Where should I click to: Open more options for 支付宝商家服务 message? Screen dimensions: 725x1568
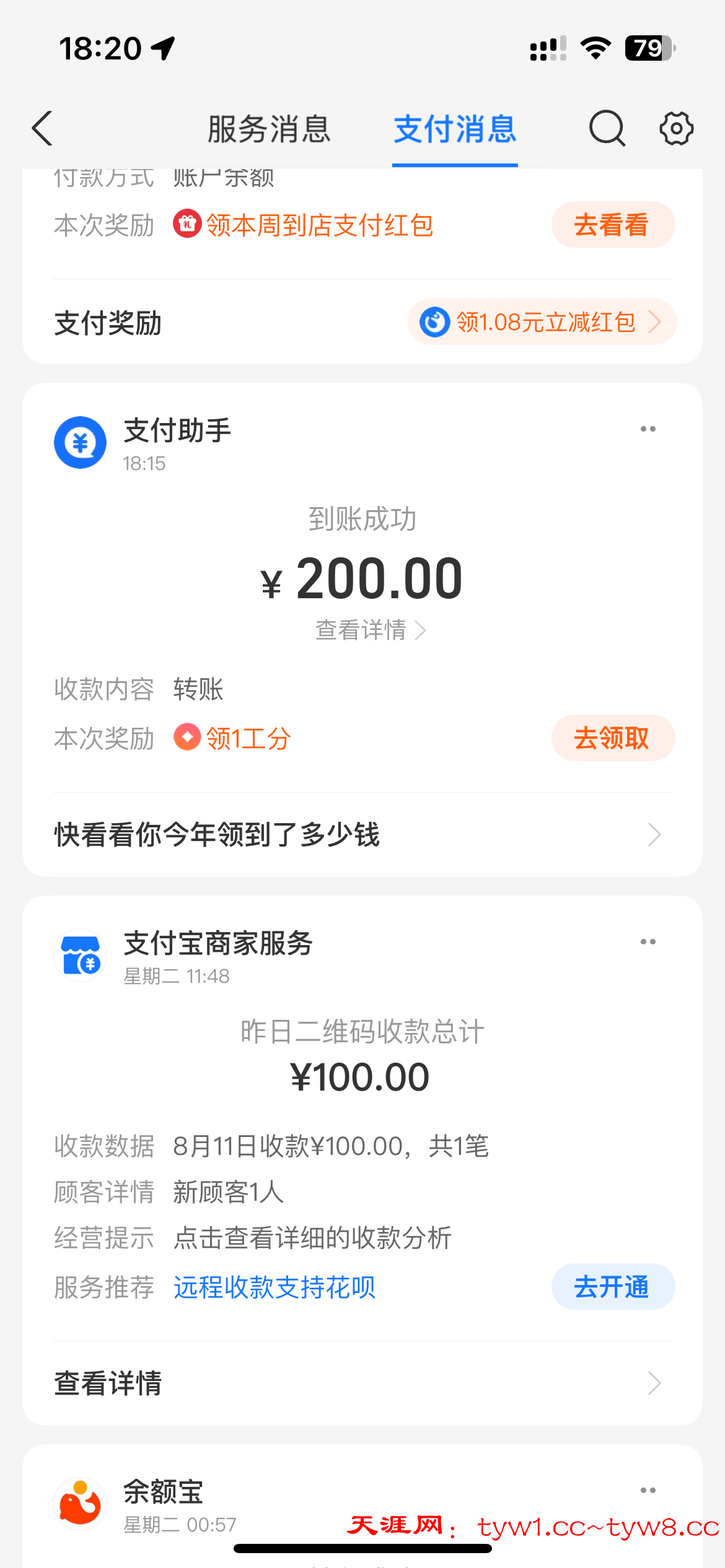coord(648,942)
